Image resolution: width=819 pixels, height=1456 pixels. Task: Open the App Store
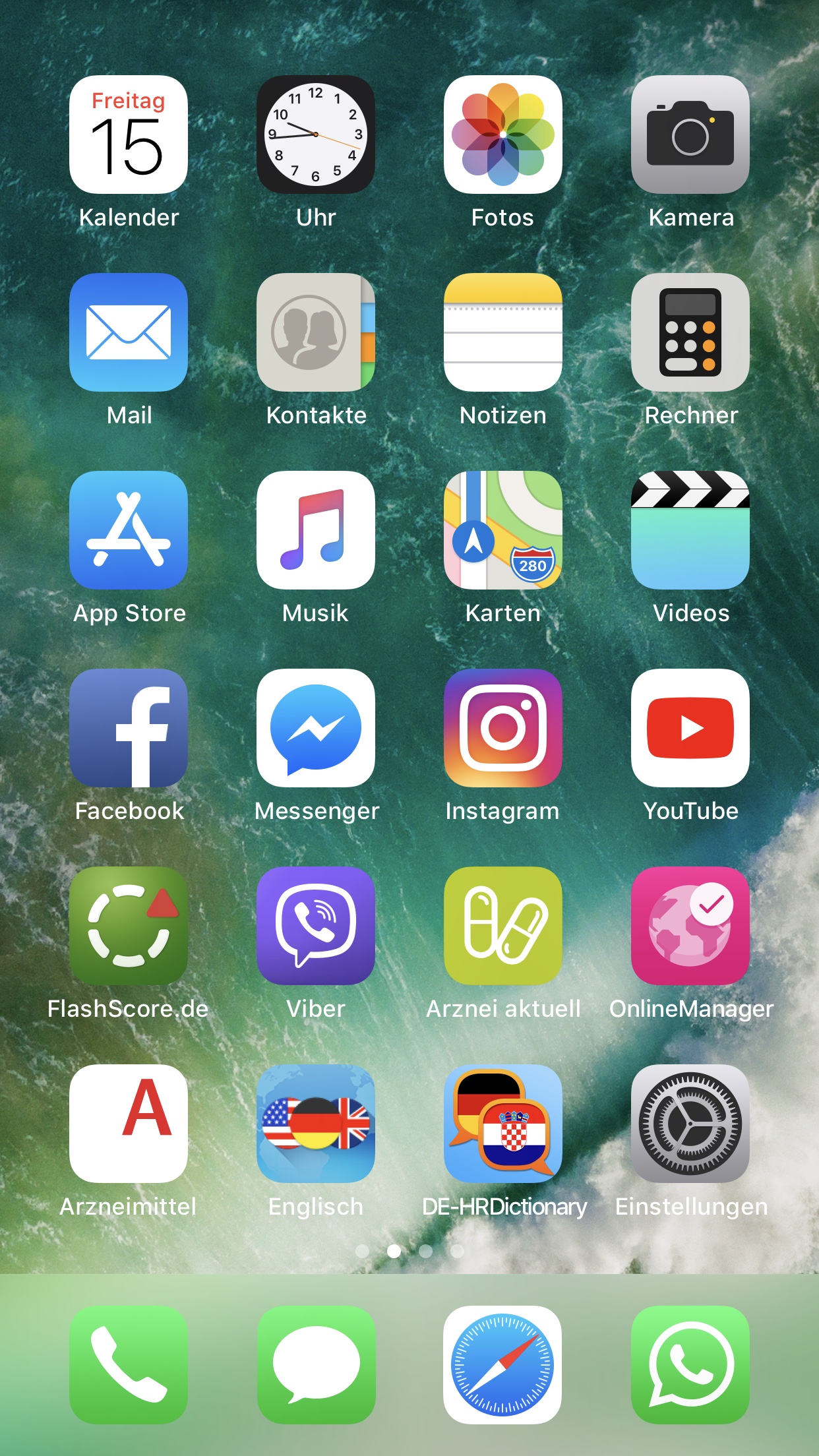[x=129, y=530]
